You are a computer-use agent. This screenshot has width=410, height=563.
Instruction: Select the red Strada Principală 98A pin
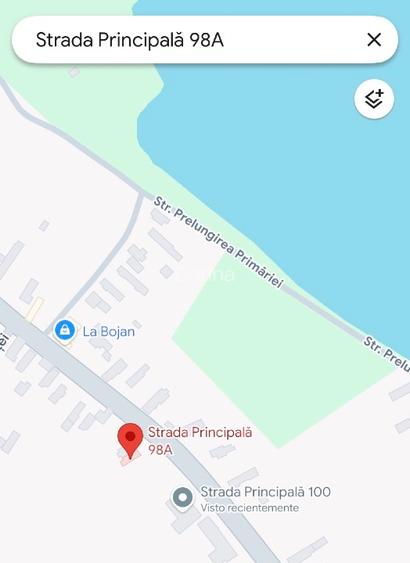point(130,441)
